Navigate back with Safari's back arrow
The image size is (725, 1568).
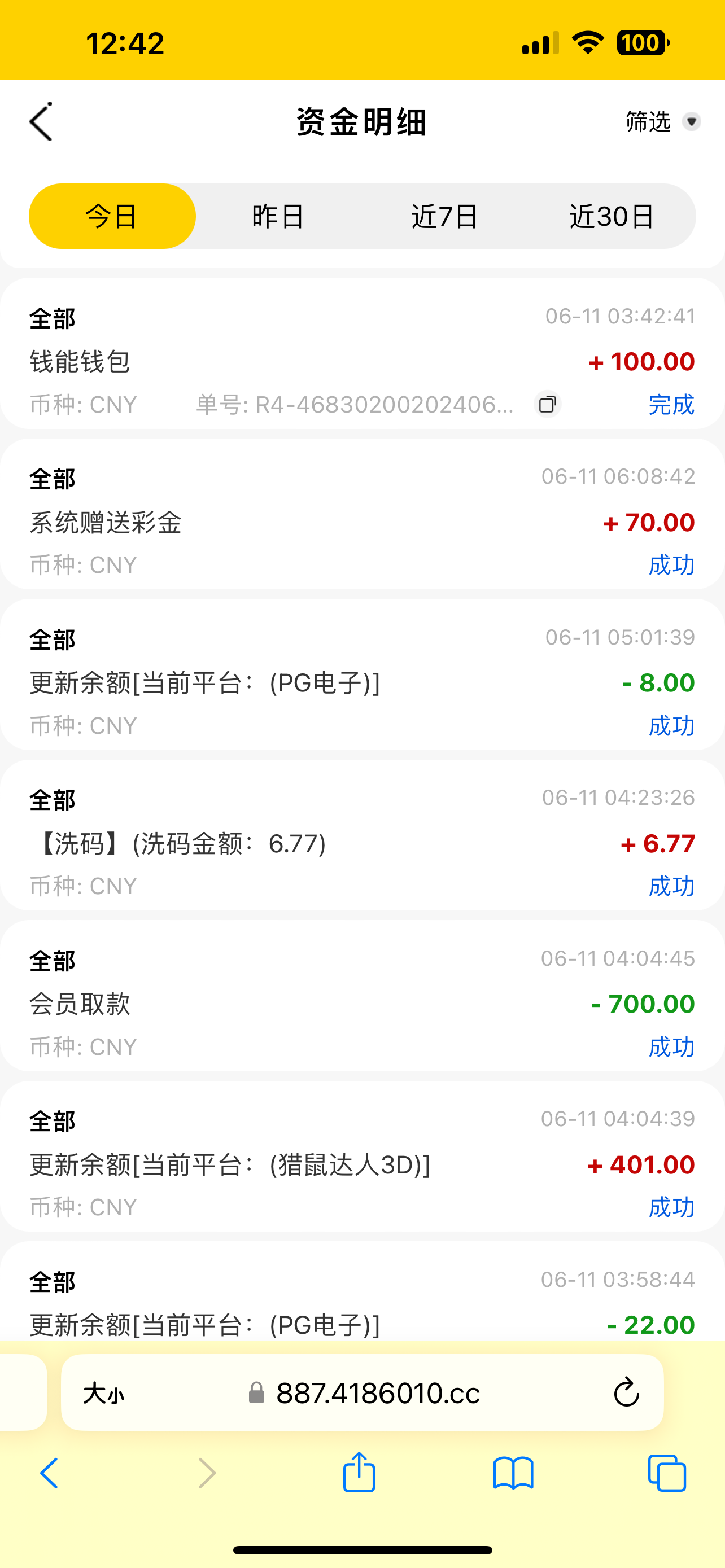tap(50, 1473)
